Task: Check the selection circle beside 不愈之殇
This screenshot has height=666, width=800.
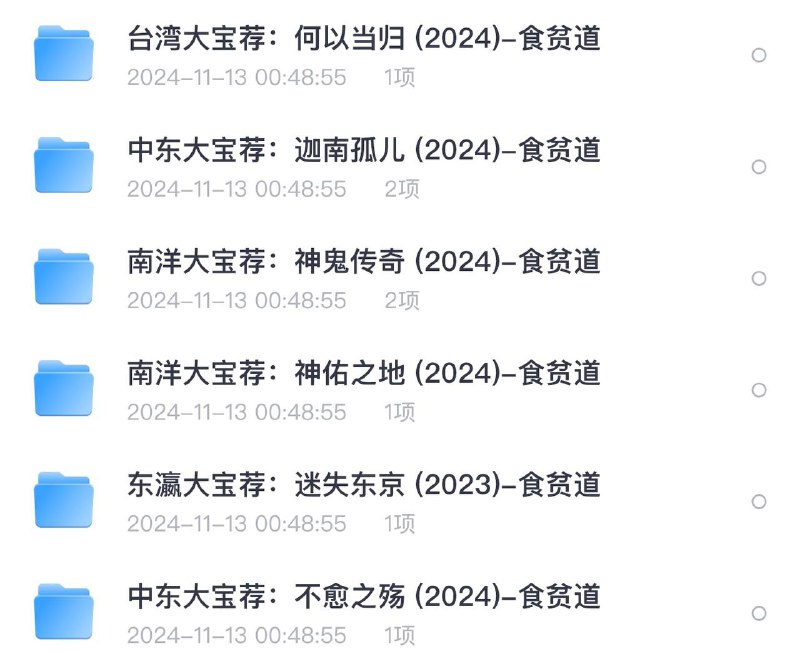Action: pyautogui.click(x=759, y=613)
